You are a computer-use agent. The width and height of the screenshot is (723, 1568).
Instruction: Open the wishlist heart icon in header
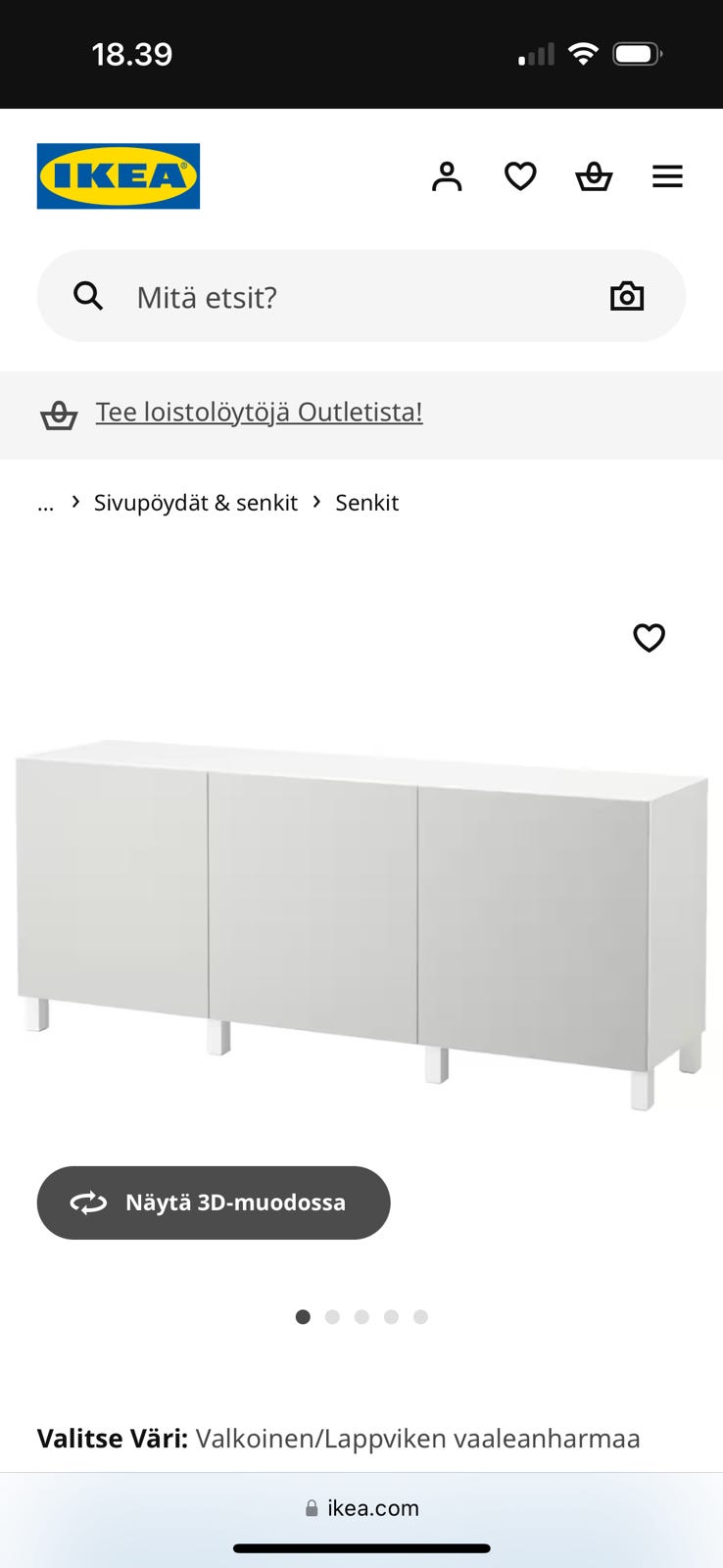(x=520, y=176)
